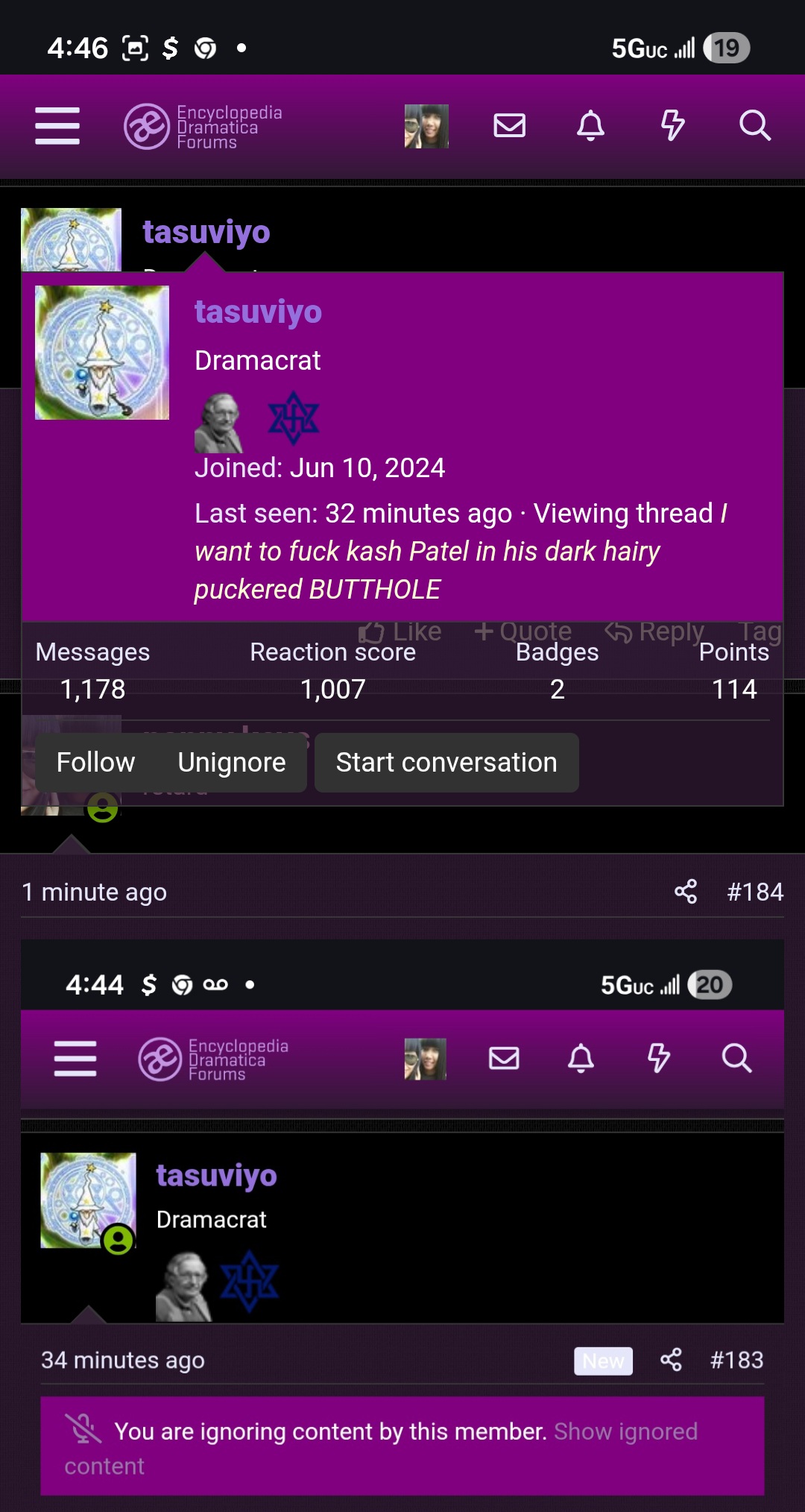
Task: Enlarge the attached screenshot in post #184
Action: (402, 1223)
